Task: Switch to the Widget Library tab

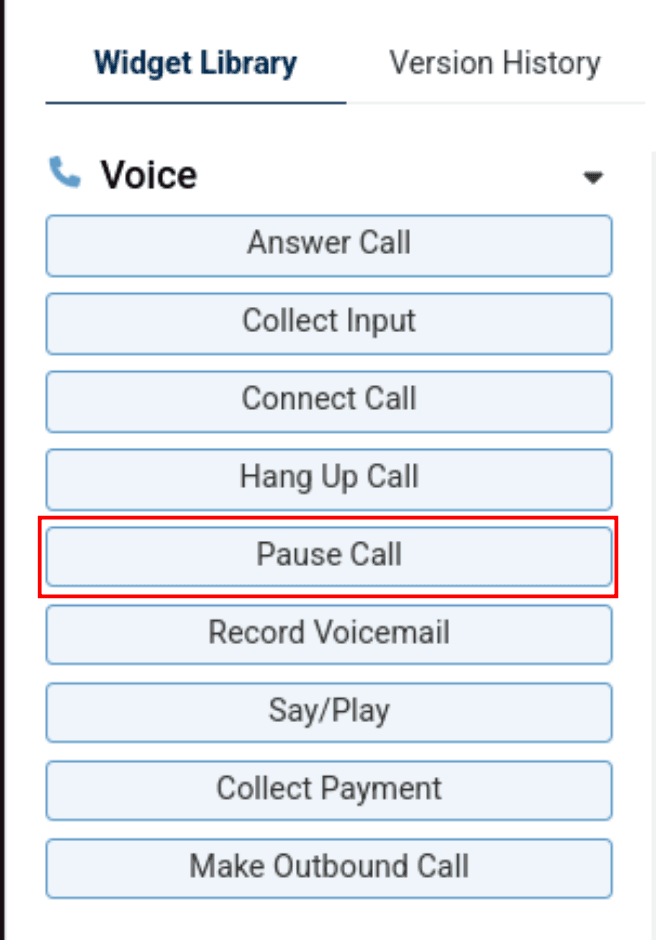Action: click(x=195, y=64)
